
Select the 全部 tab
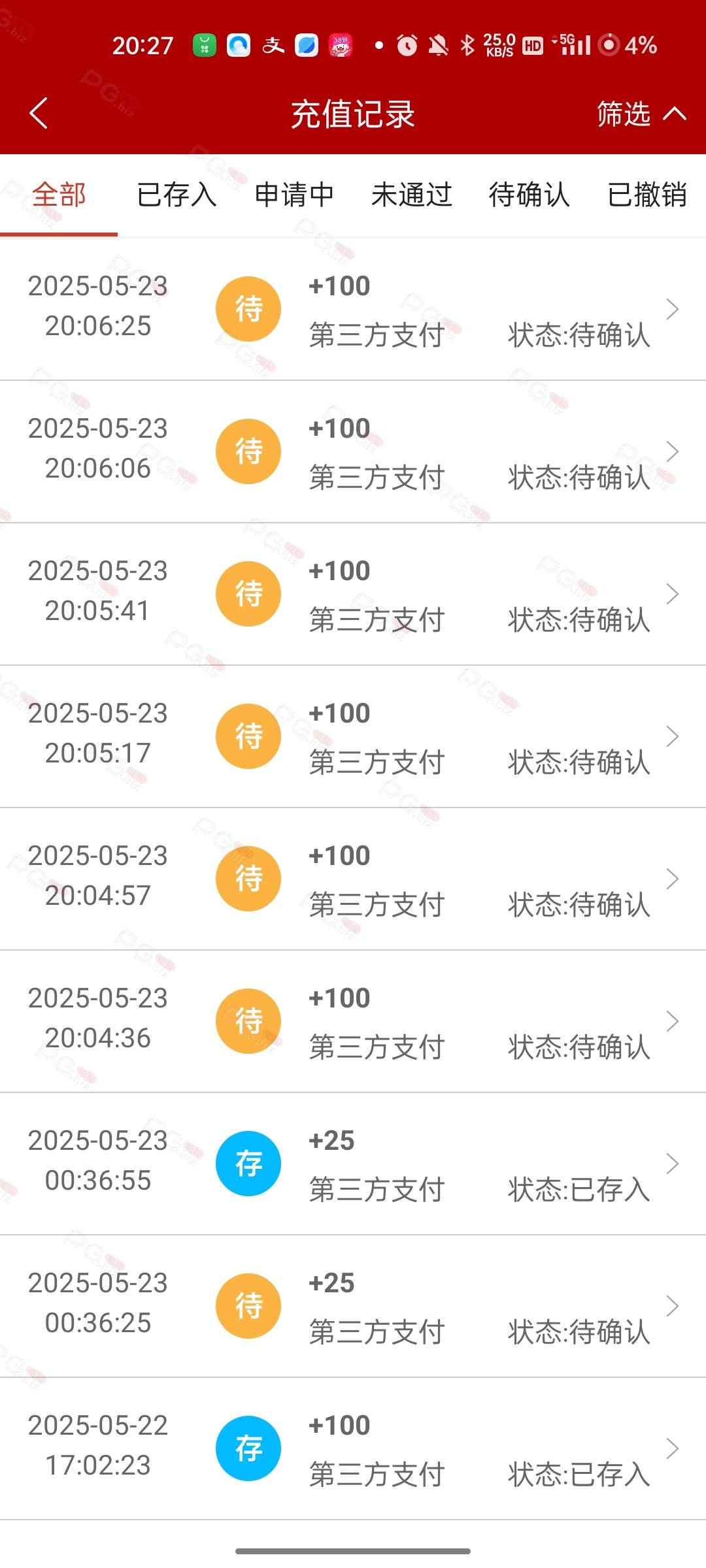pyautogui.click(x=59, y=195)
